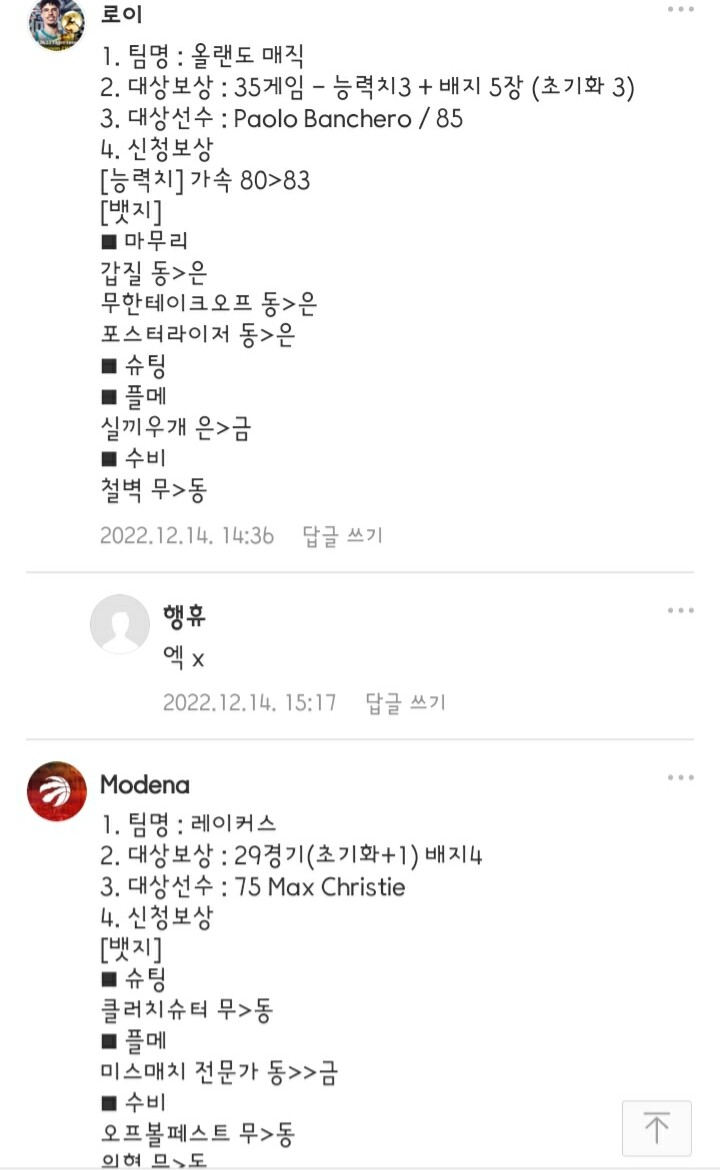
Task: Open the three-dot expander on the middle comment
Action: (x=681, y=608)
